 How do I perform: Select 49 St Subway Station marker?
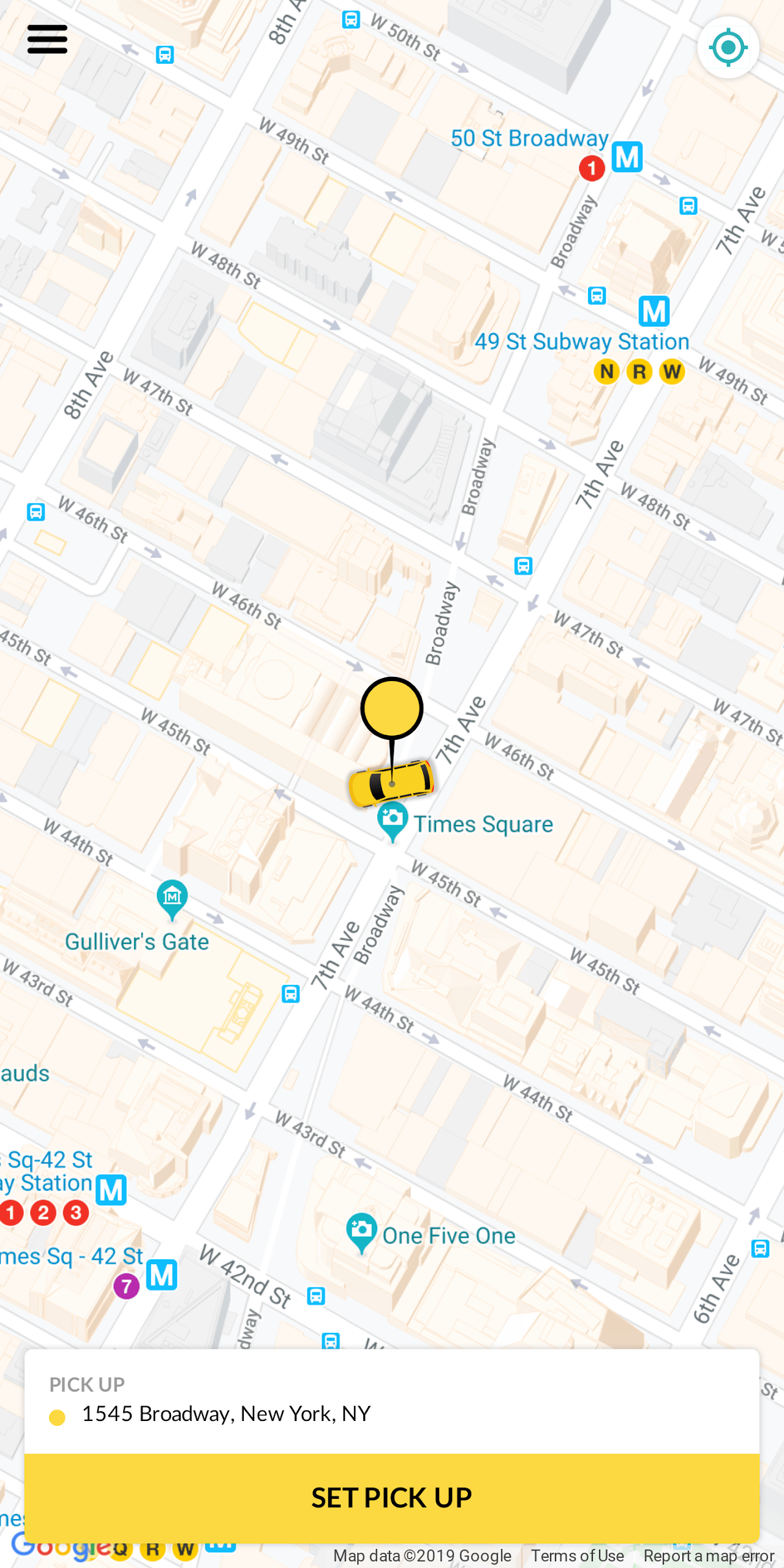pos(654,311)
